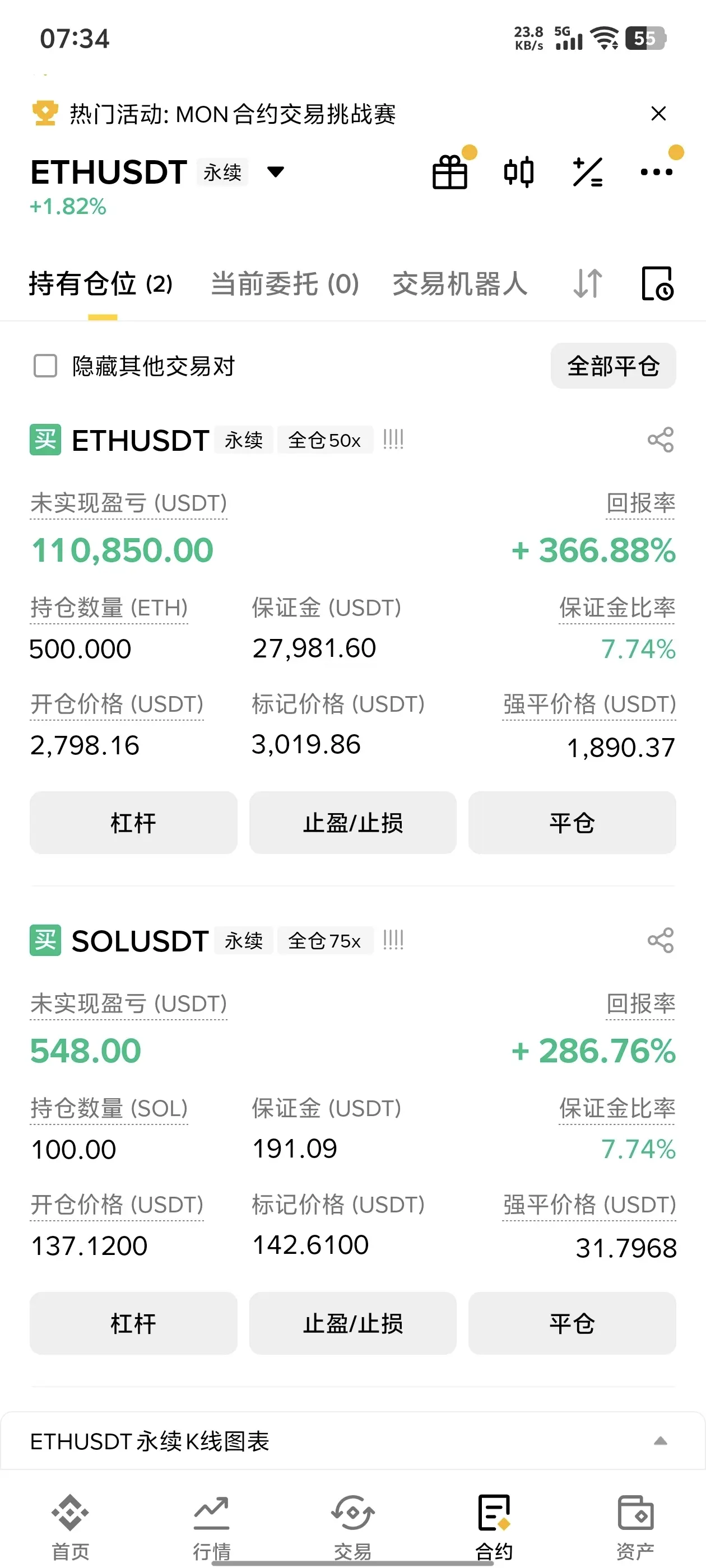The height and width of the screenshot is (1568, 706).
Task: Go to the 首页 tab
Action: pyautogui.click(x=70, y=1525)
